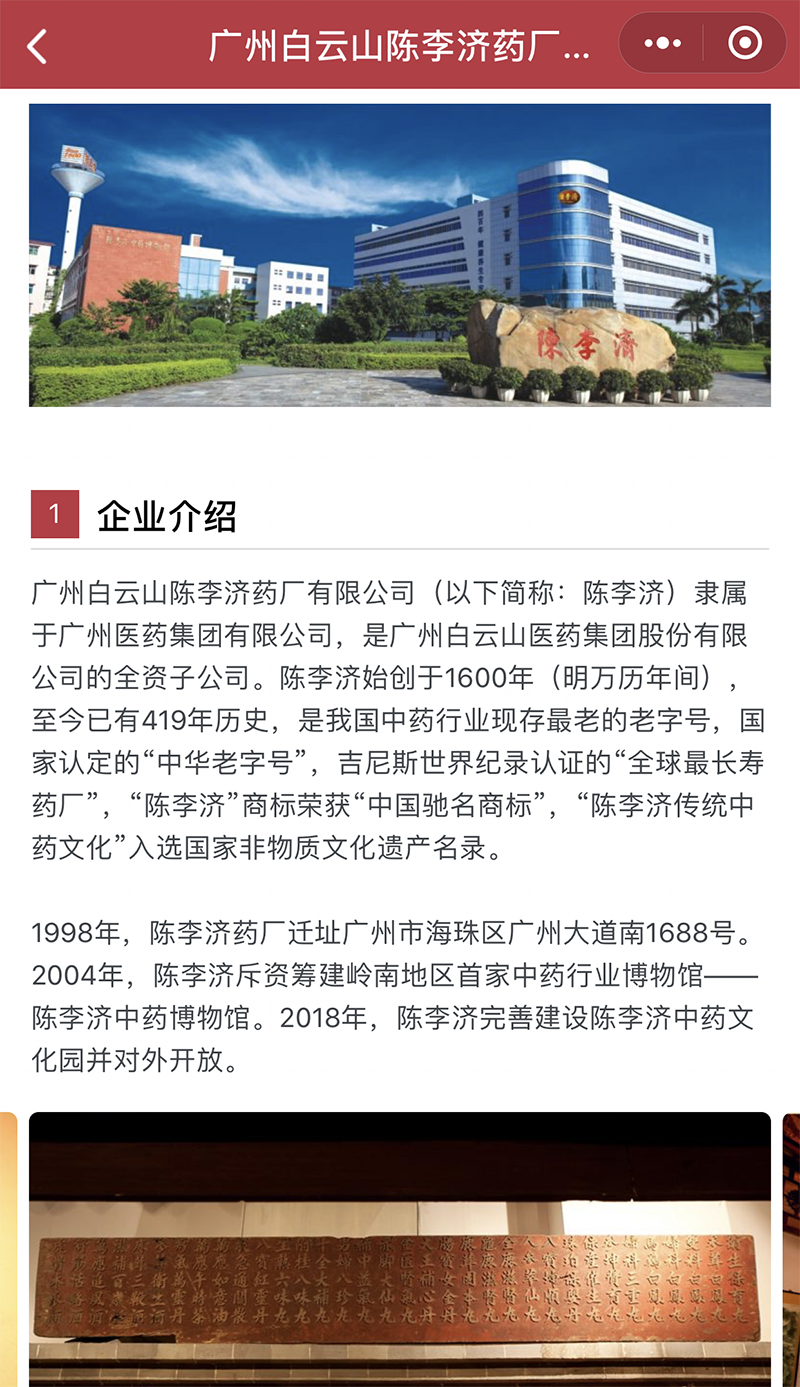Open the factory building banner image

click(x=400, y=255)
